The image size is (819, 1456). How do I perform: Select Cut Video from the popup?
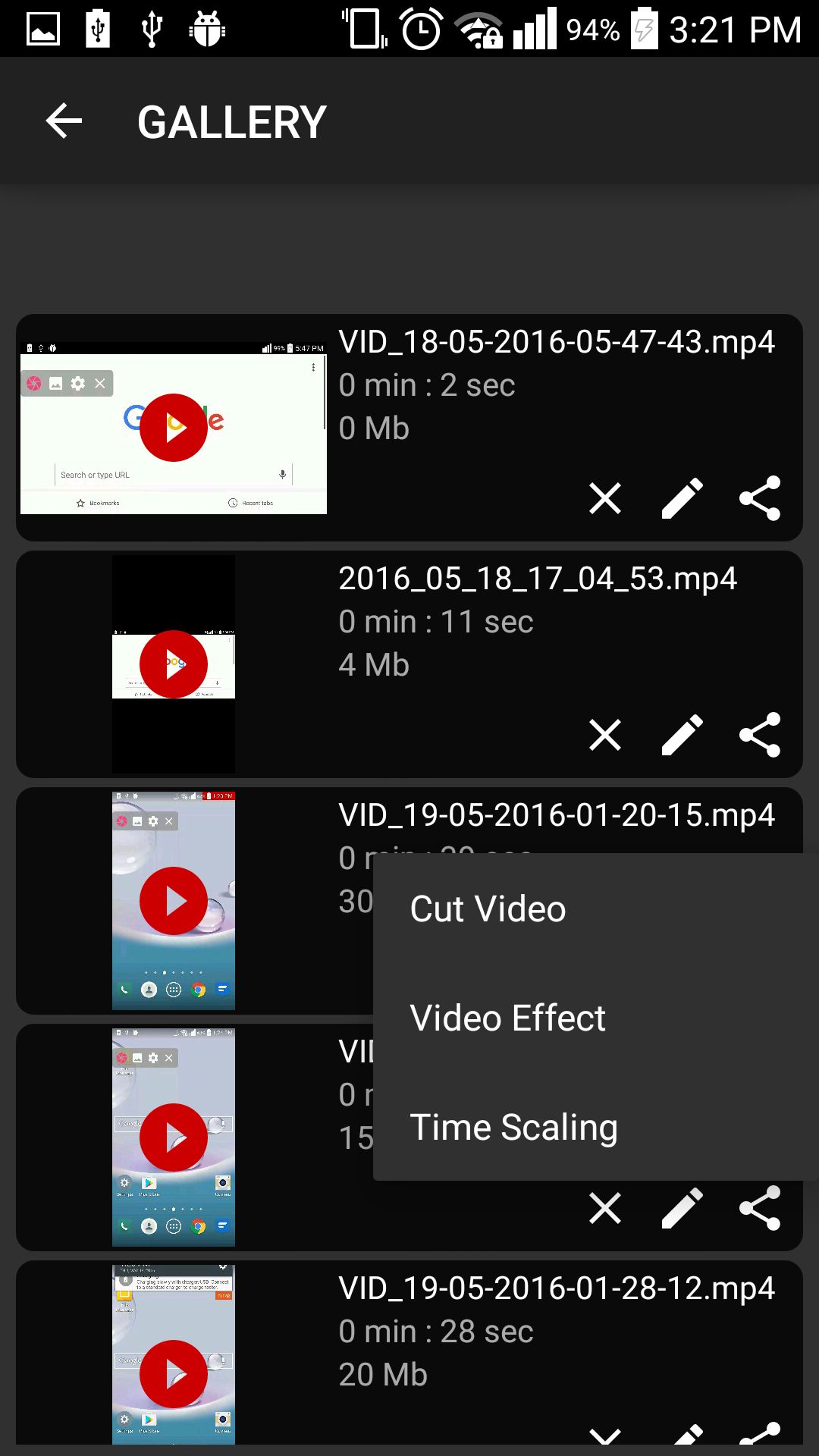click(x=488, y=908)
